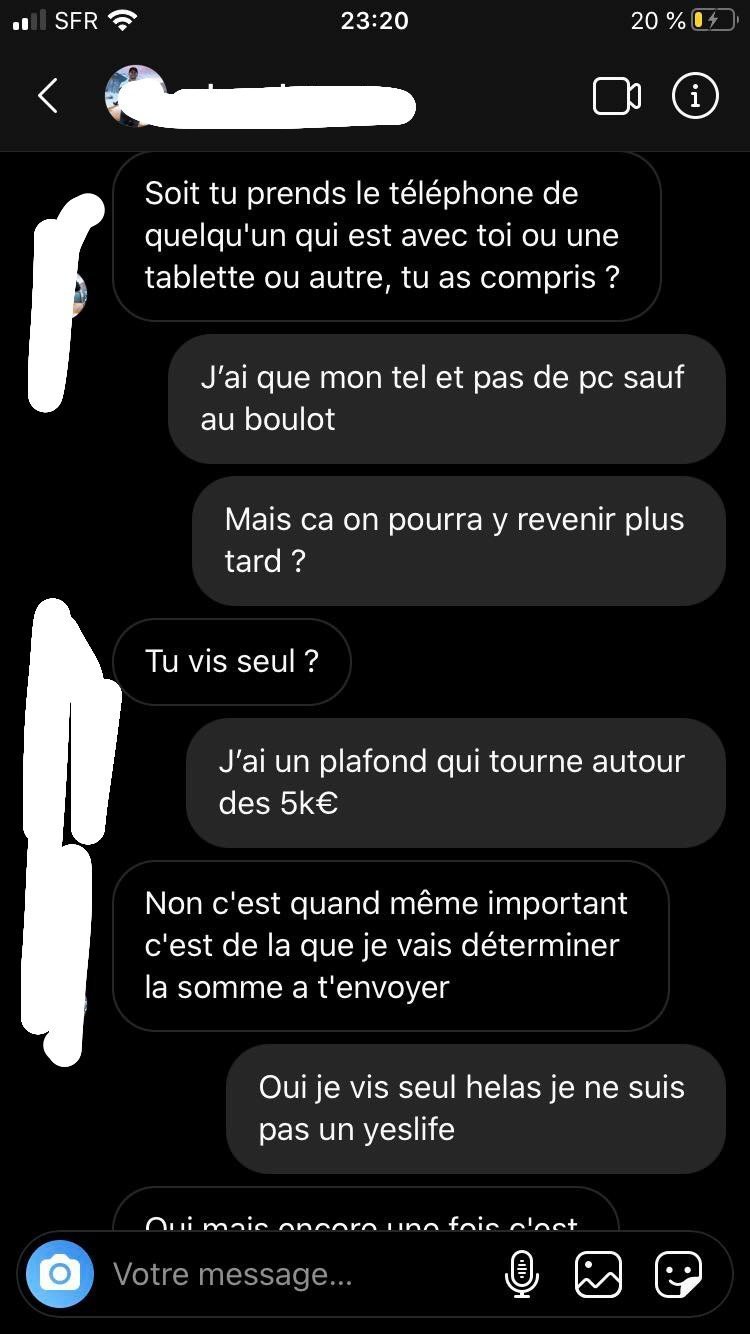This screenshot has width=750, height=1334.
Task: Open the contact's profile picture in header
Action: click(135, 96)
